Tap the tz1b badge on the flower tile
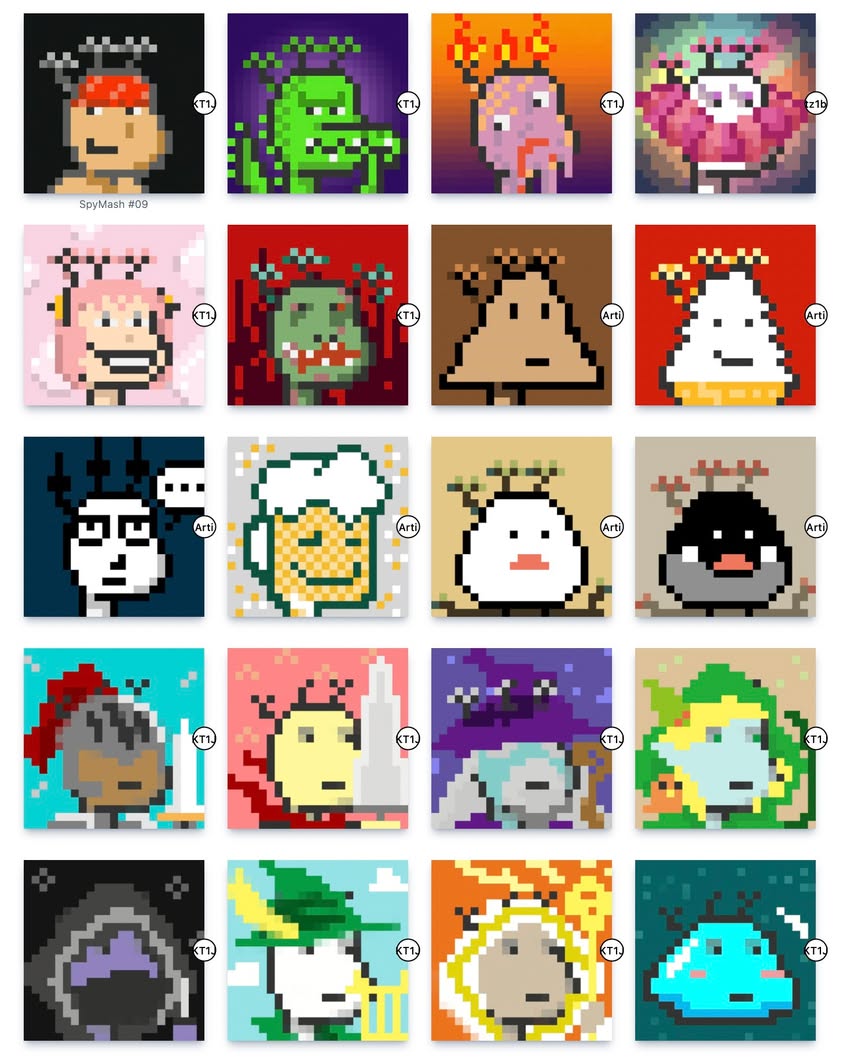 click(816, 103)
